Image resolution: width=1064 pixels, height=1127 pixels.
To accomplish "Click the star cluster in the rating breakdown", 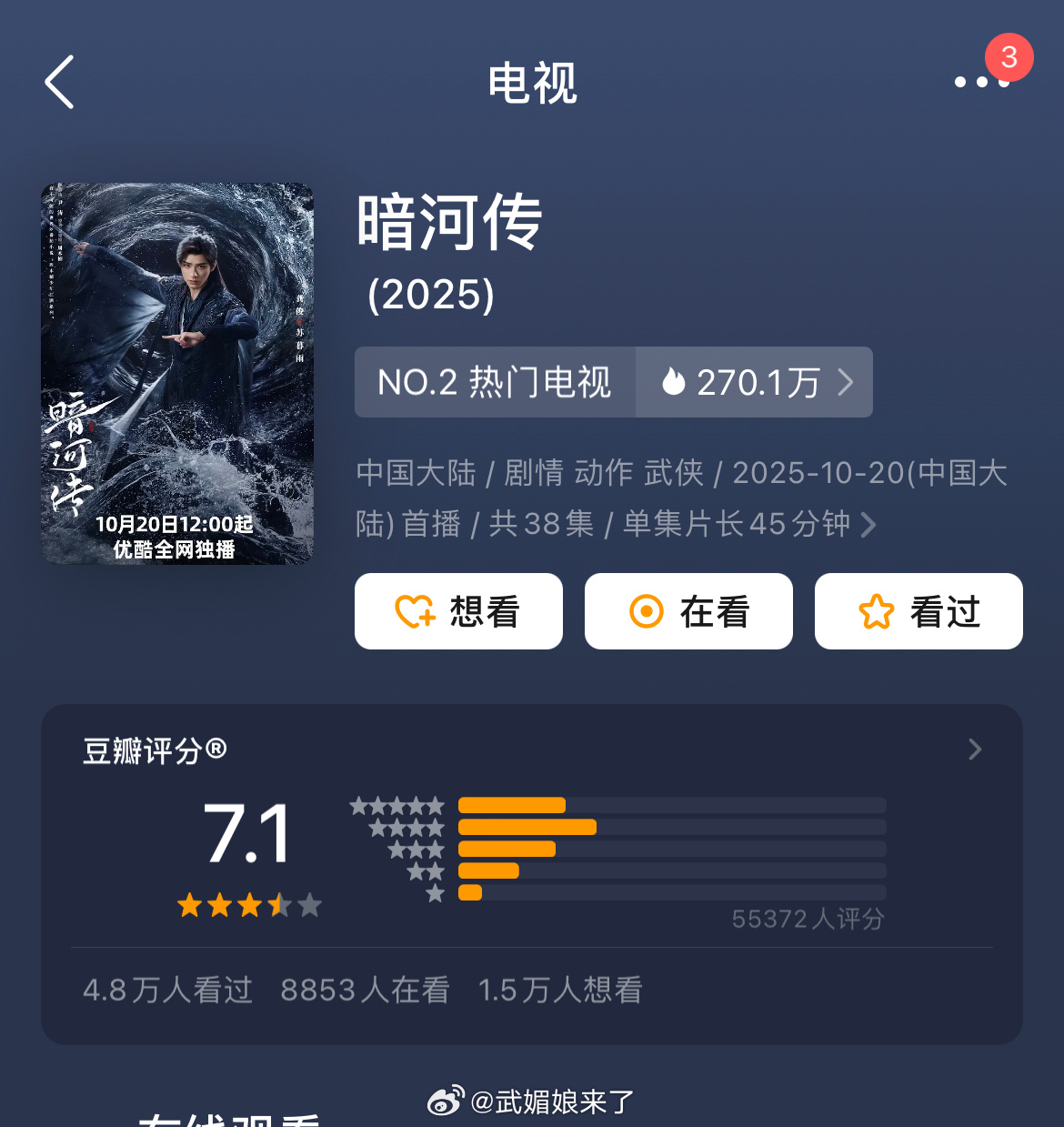I will (x=397, y=847).
